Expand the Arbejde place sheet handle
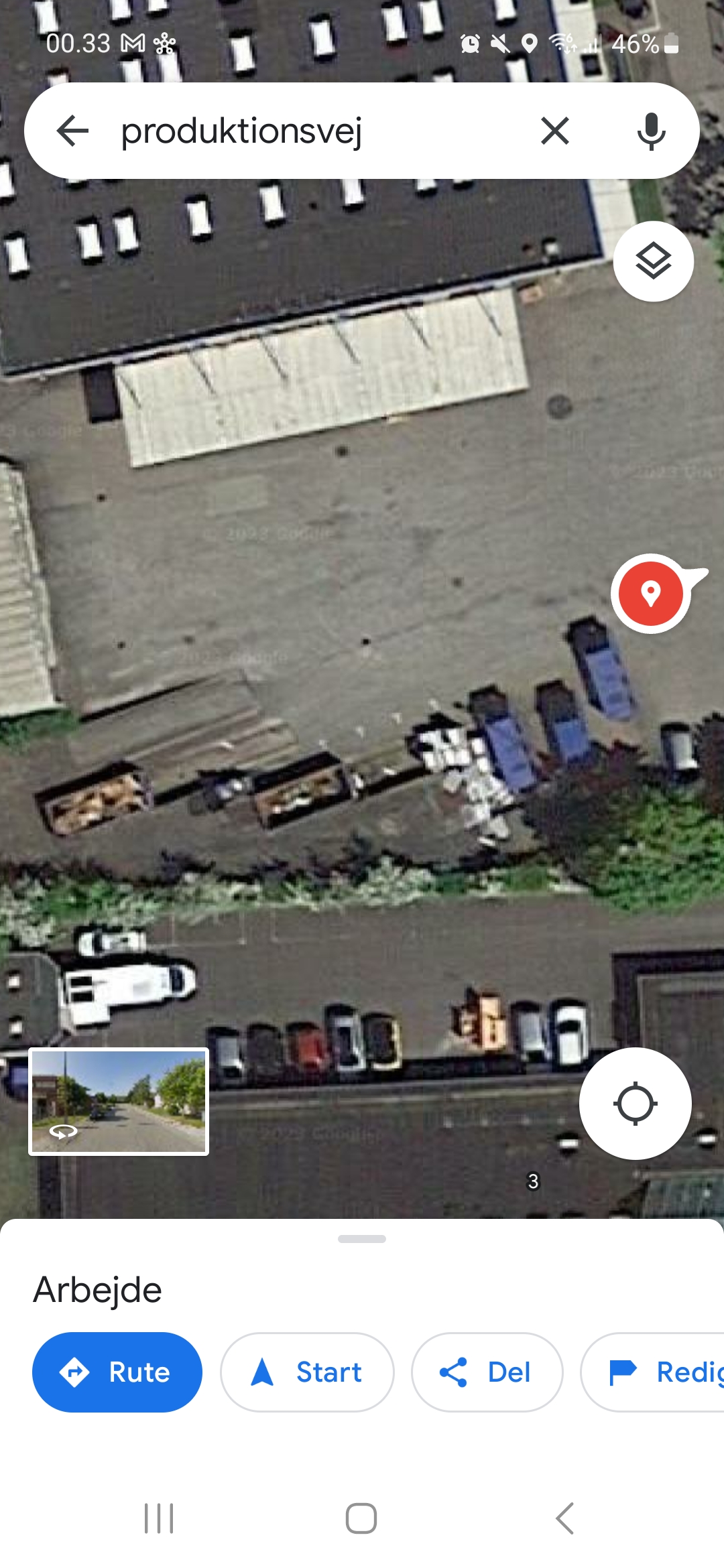The width and height of the screenshot is (724, 1568). (362, 1239)
